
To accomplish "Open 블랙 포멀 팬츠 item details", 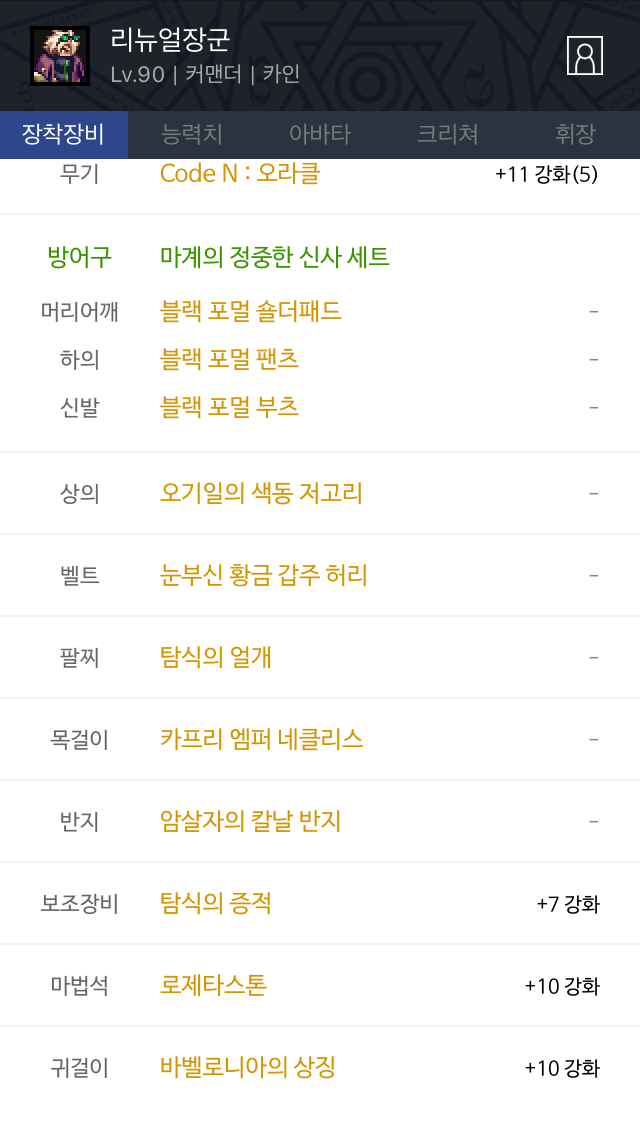I will tap(230, 359).
